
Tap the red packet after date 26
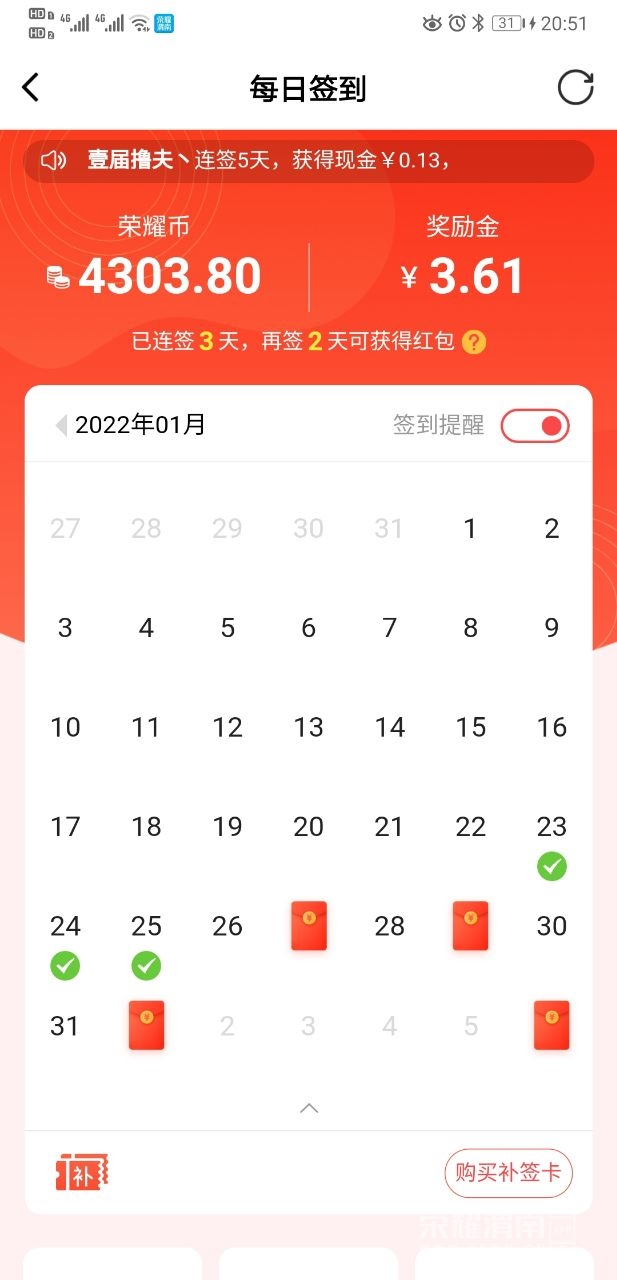[309, 926]
